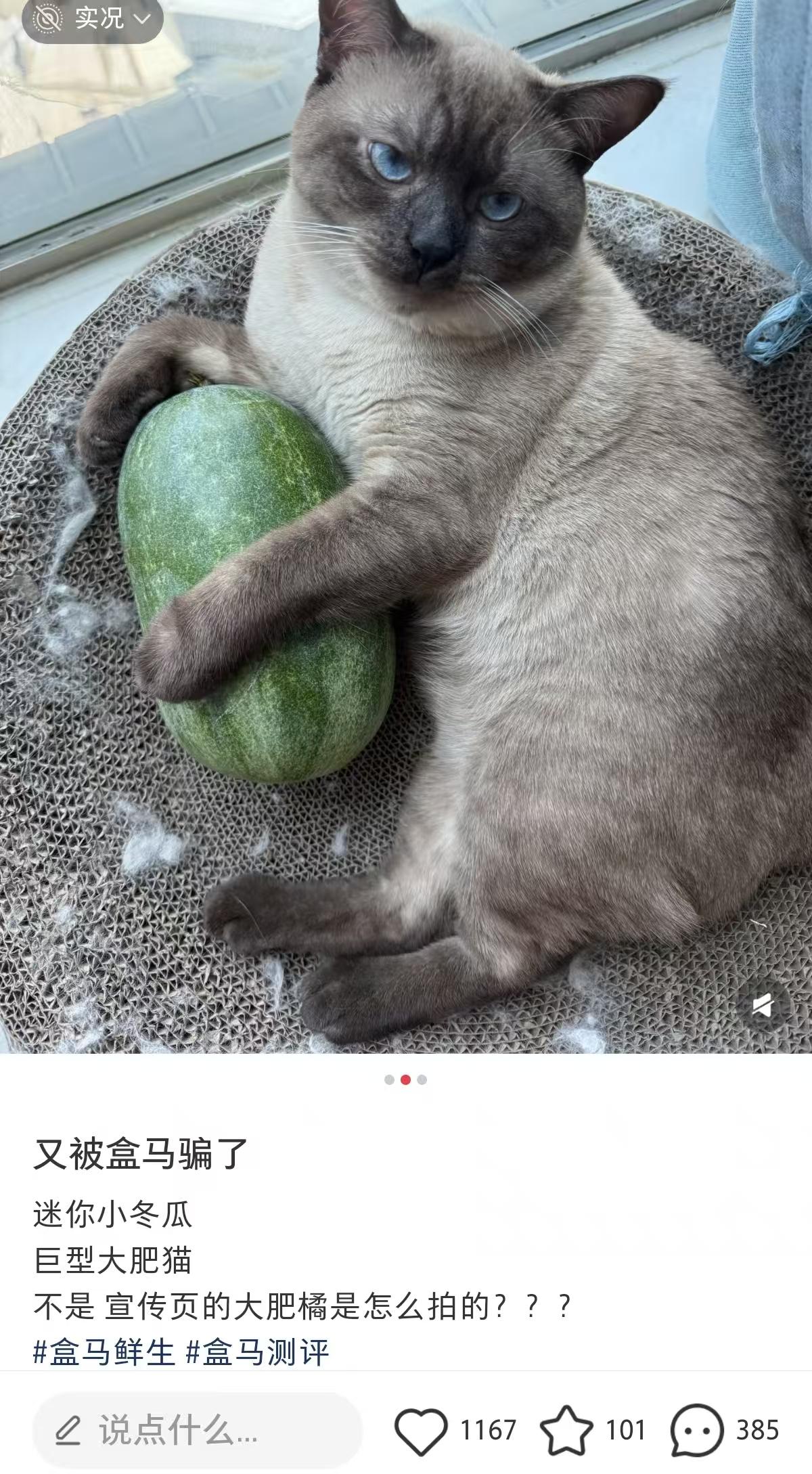Screen dimensions: 812x1474
Task: Open the 实况 live photo dropdown
Action: (93, 19)
